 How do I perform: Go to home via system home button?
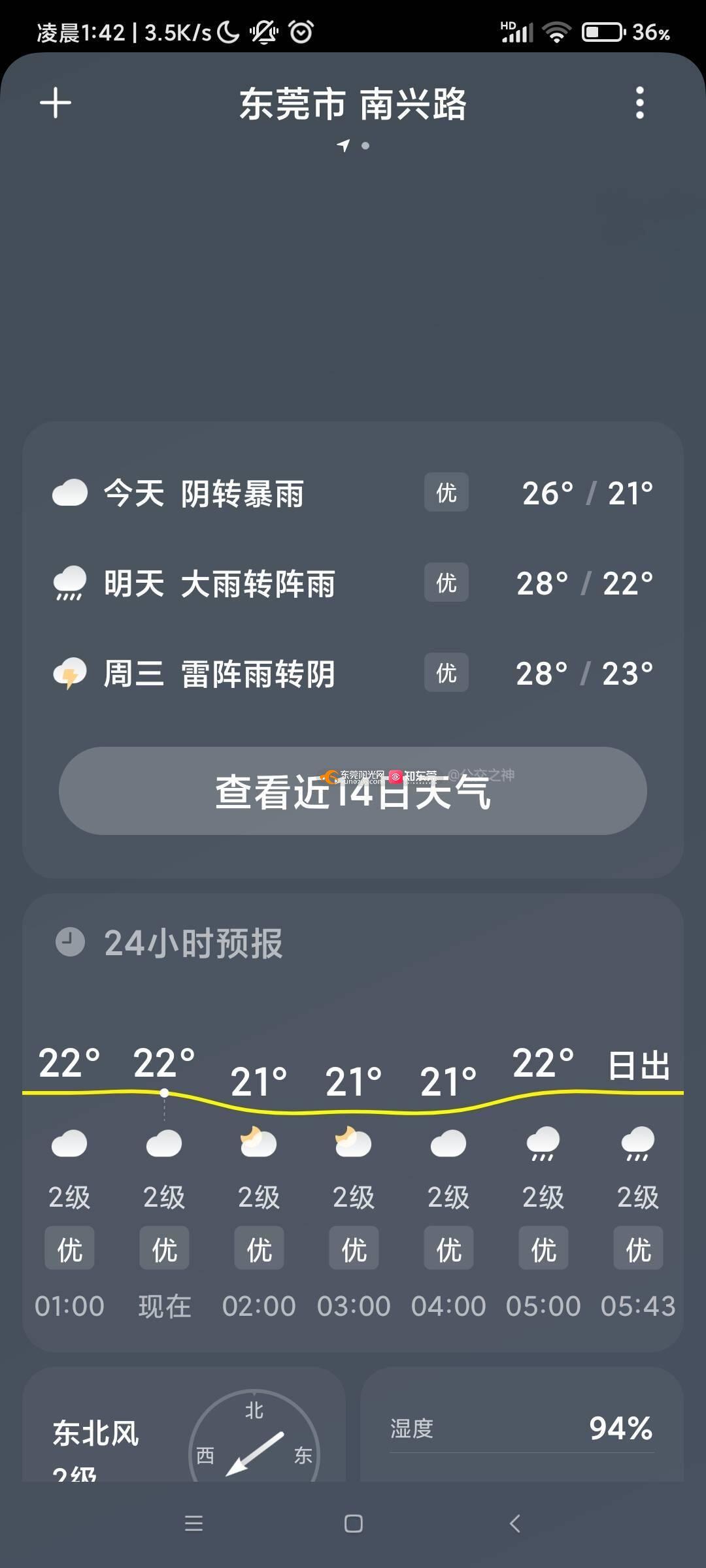[x=354, y=1524]
